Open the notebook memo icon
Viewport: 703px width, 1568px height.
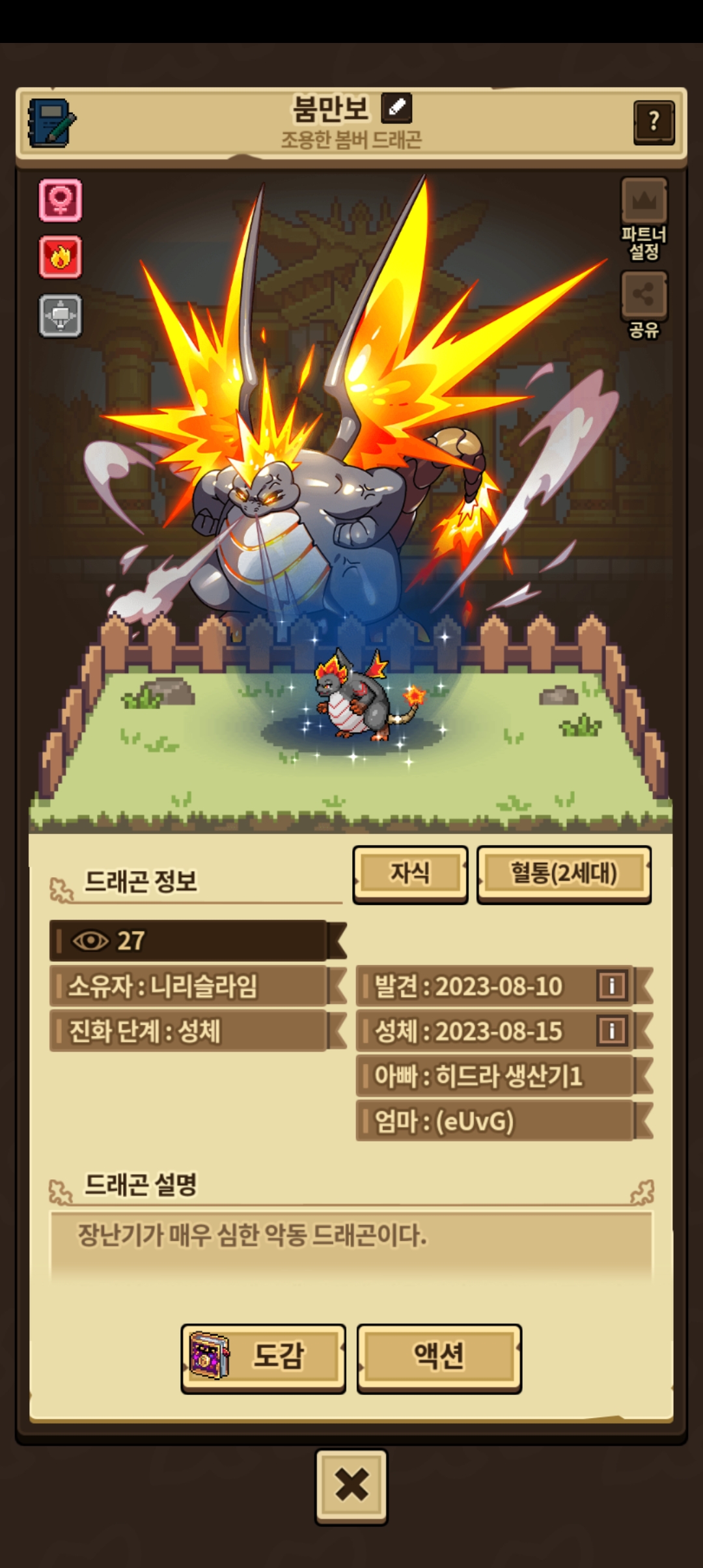pyautogui.click(x=51, y=122)
